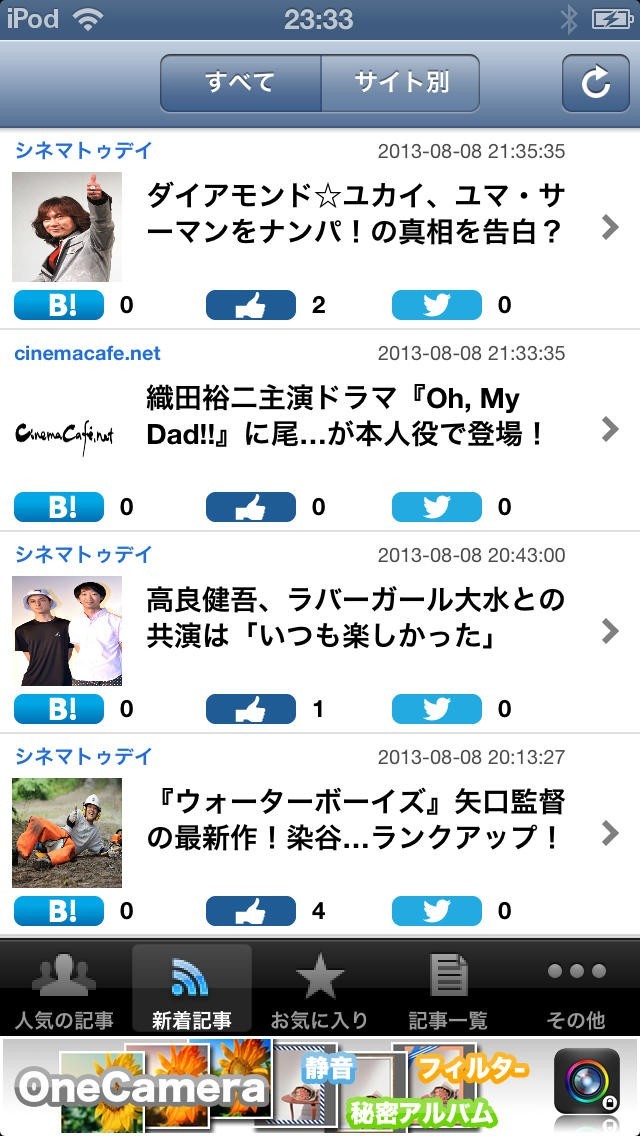This screenshot has height=1136, width=640.
Task: Go to the 人気の記事 tab
Action: [x=64, y=990]
